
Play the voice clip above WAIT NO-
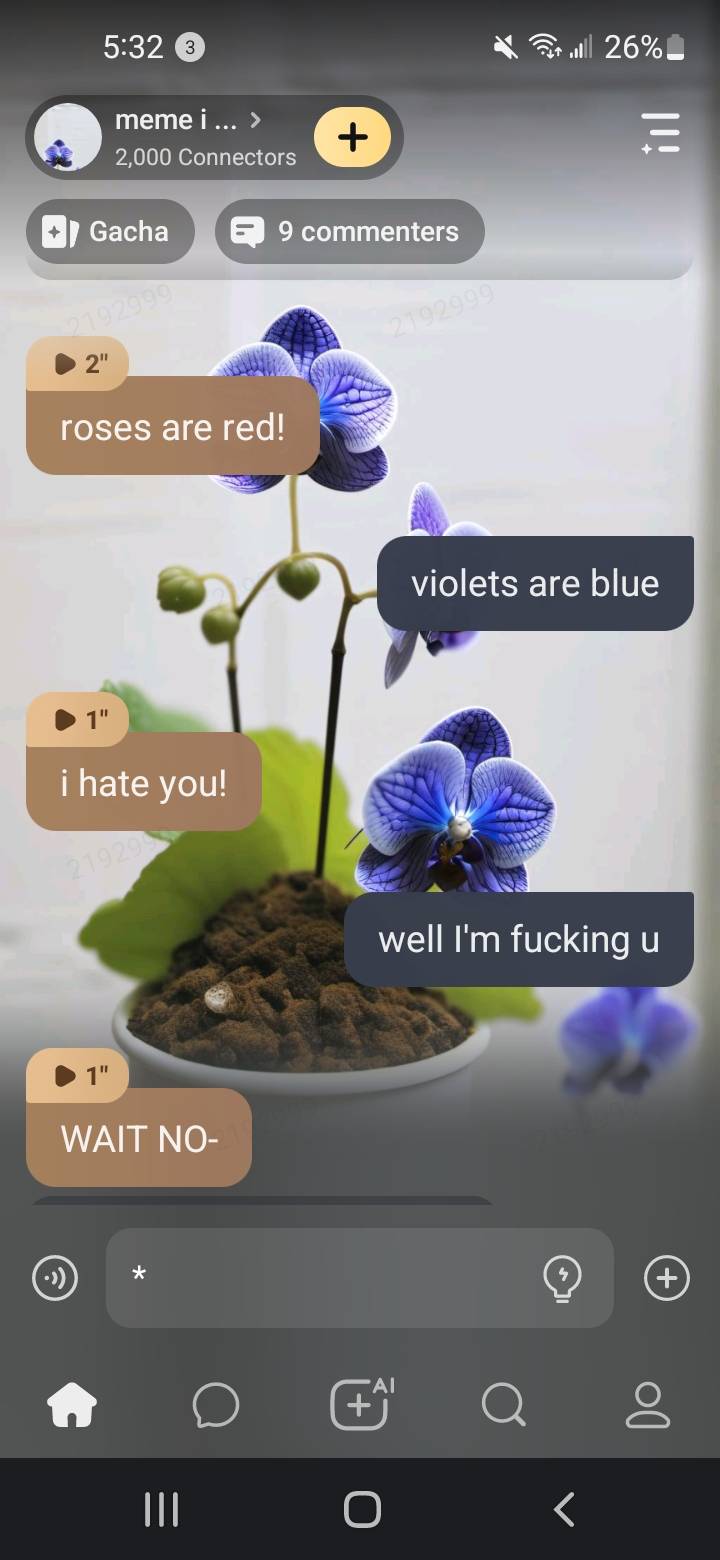pos(78,1075)
